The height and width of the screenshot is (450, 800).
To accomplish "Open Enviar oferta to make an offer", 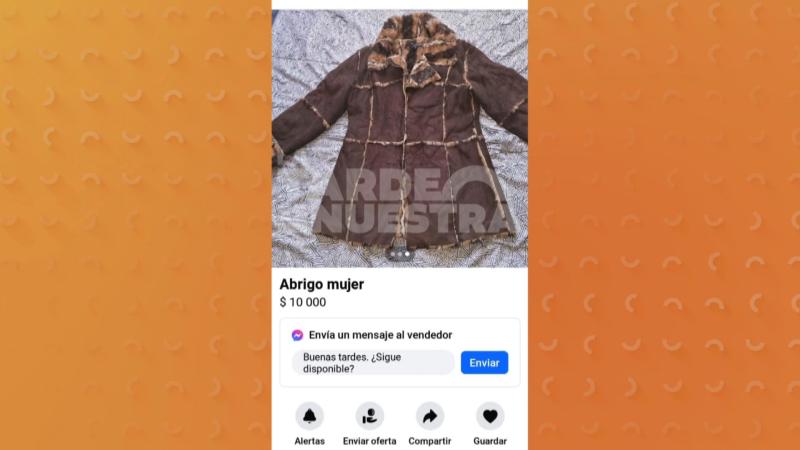I will [x=369, y=416].
